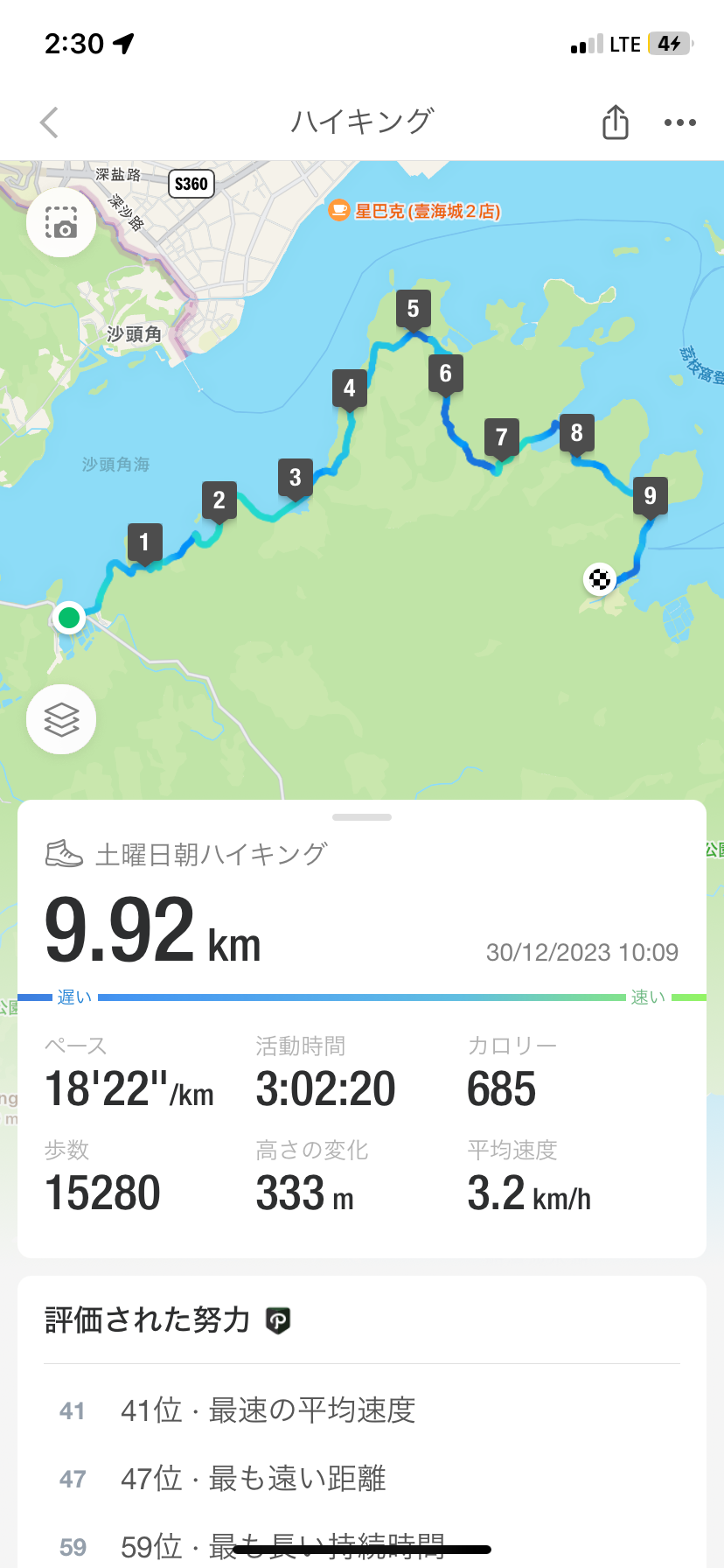Tap kilometer marker 9 on the route
The width and height of the screenshot is (724, 1568).
[x=650, y=496]
